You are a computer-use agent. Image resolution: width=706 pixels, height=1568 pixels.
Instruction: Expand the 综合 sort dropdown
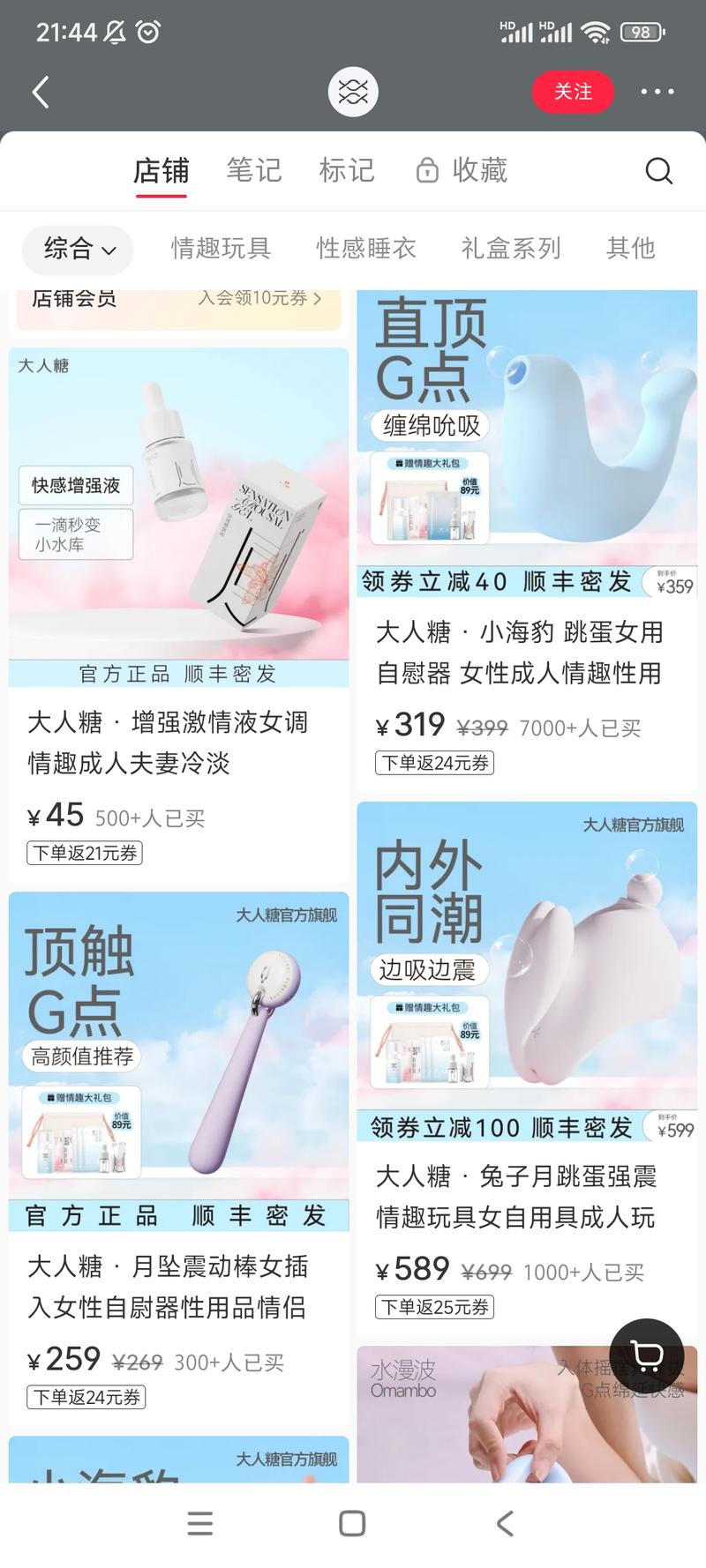coord(79,250)
